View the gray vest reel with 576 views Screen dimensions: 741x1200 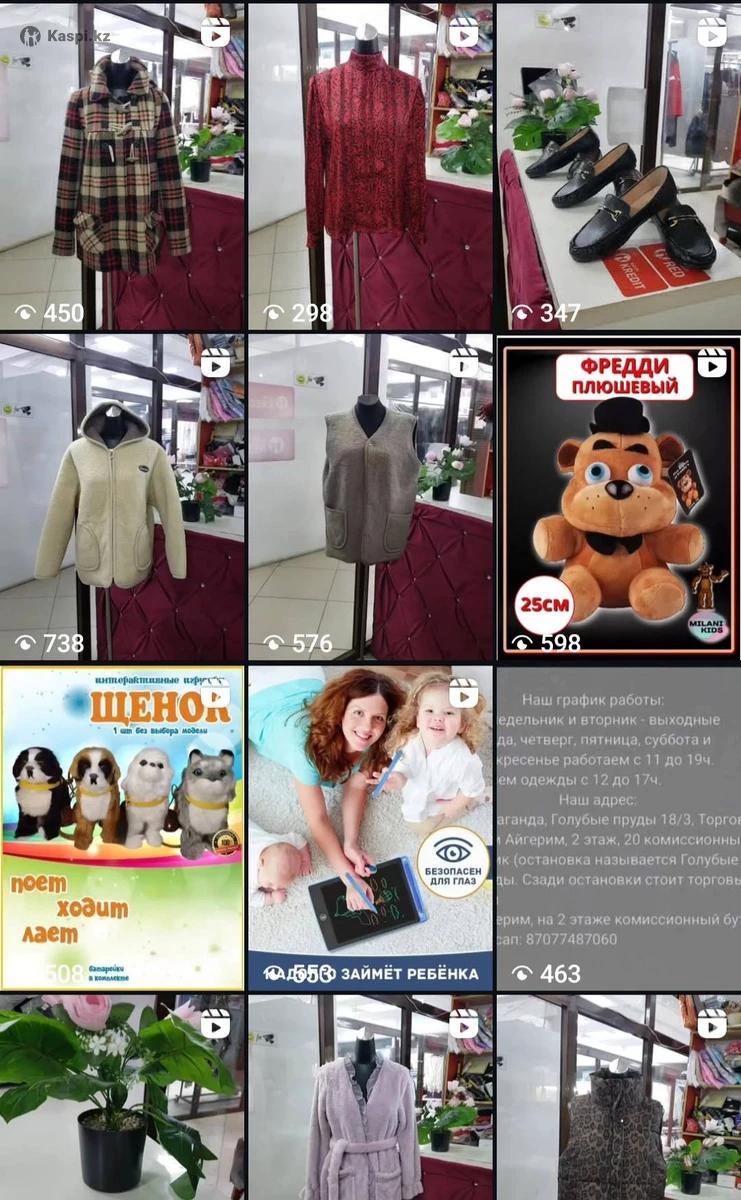tap(370, 497)
